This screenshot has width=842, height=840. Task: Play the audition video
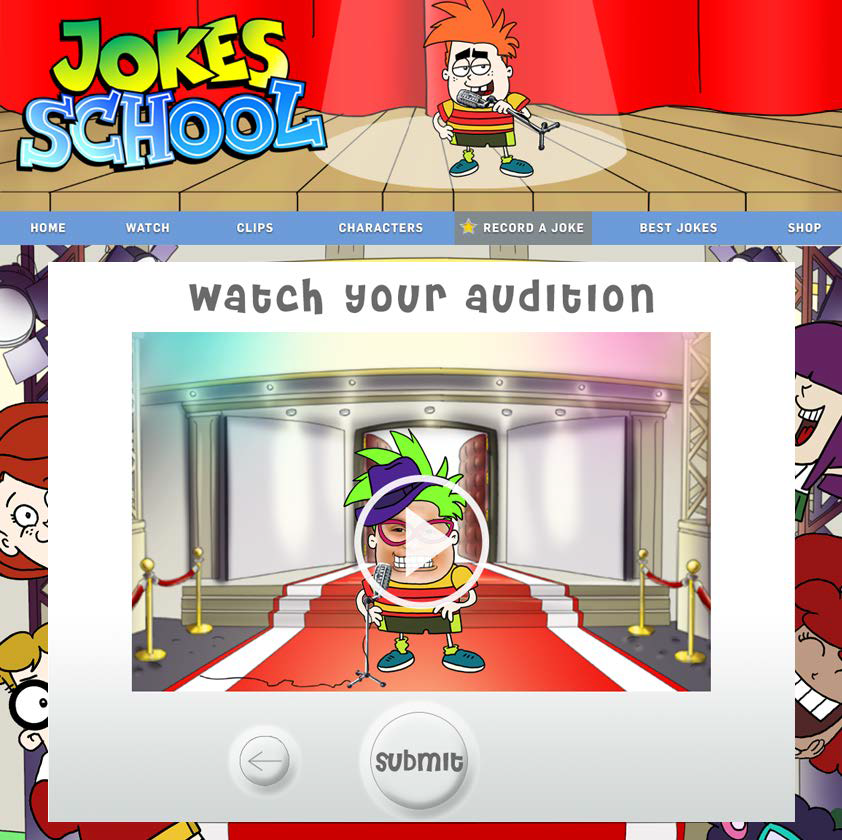pos(421,542)
